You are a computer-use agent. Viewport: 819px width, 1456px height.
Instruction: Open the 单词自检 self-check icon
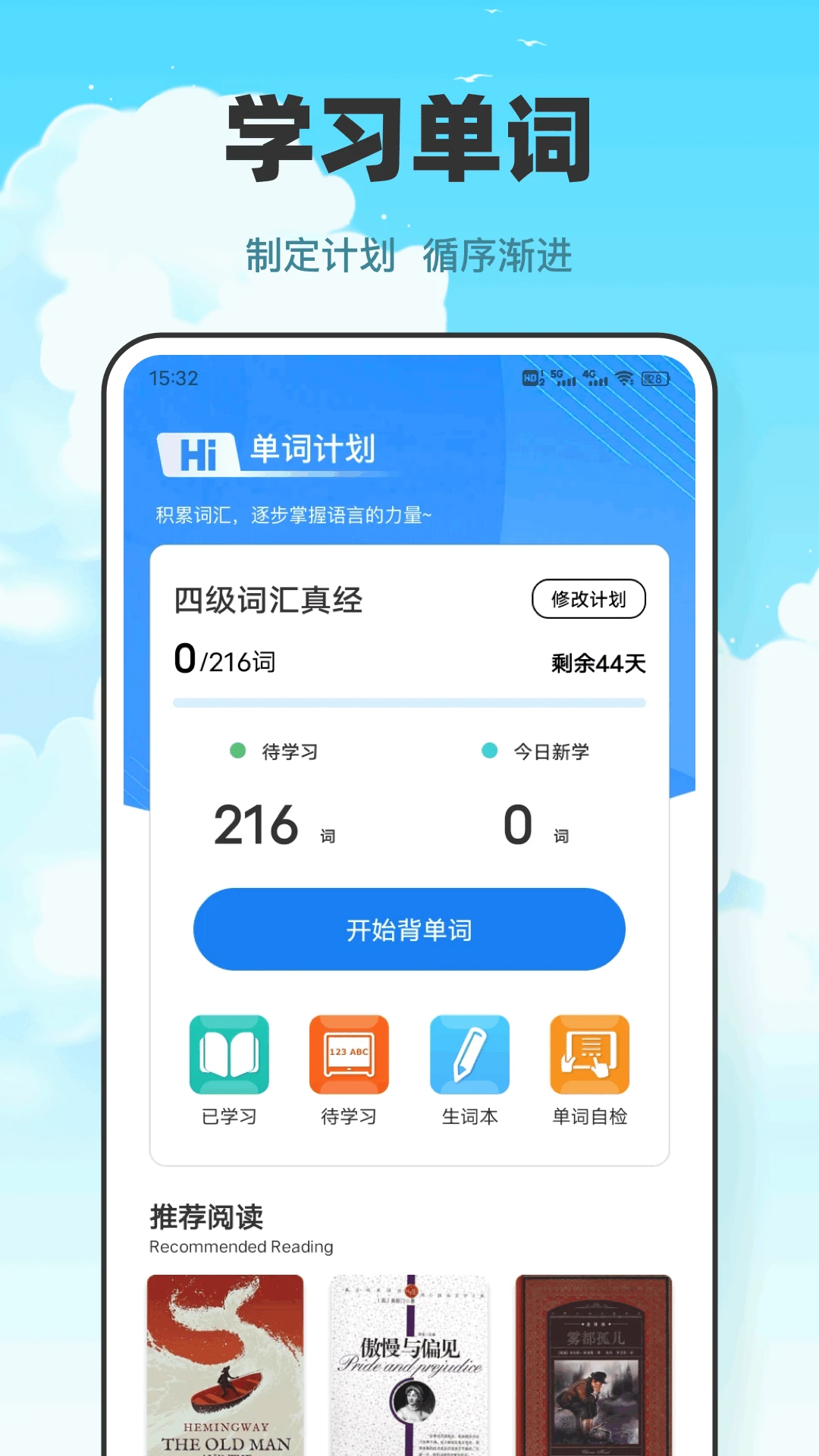click(589, 1054)
